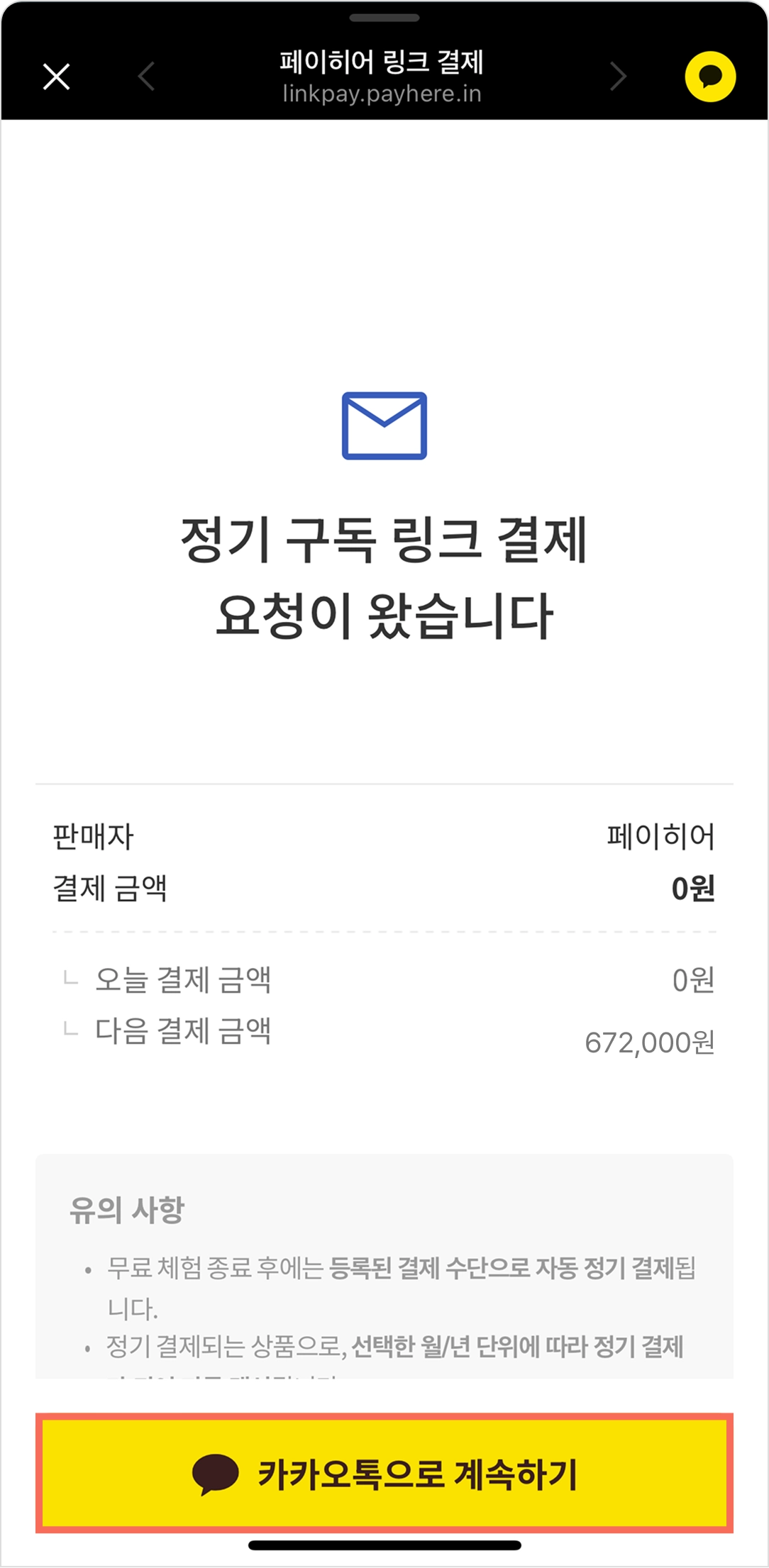This screenshot has height=1568, width=769.
Task: Close the in-app browser with the X
Action: click(56, 77)
